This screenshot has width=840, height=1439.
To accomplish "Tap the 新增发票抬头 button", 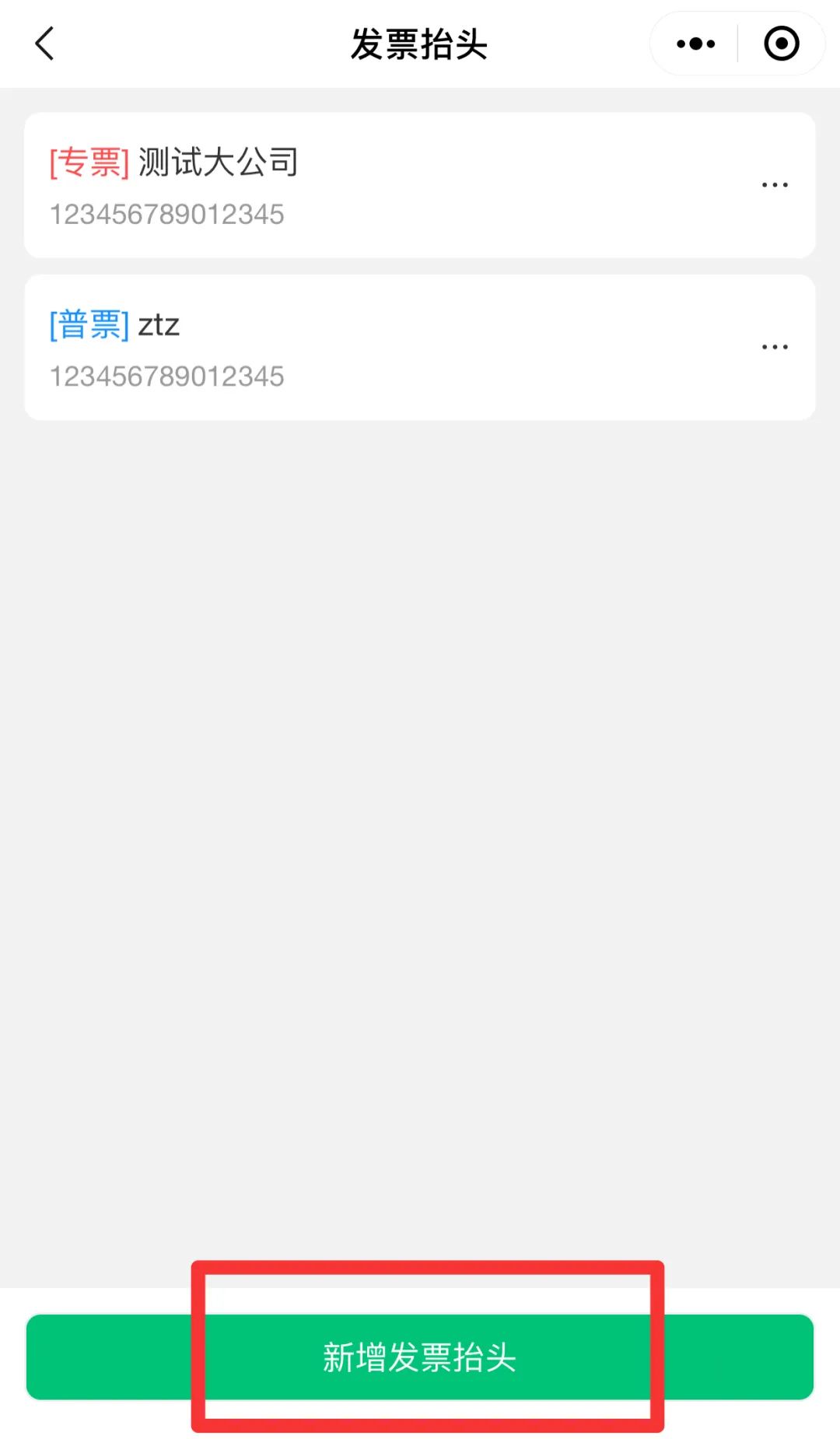I will (420, 1357).
